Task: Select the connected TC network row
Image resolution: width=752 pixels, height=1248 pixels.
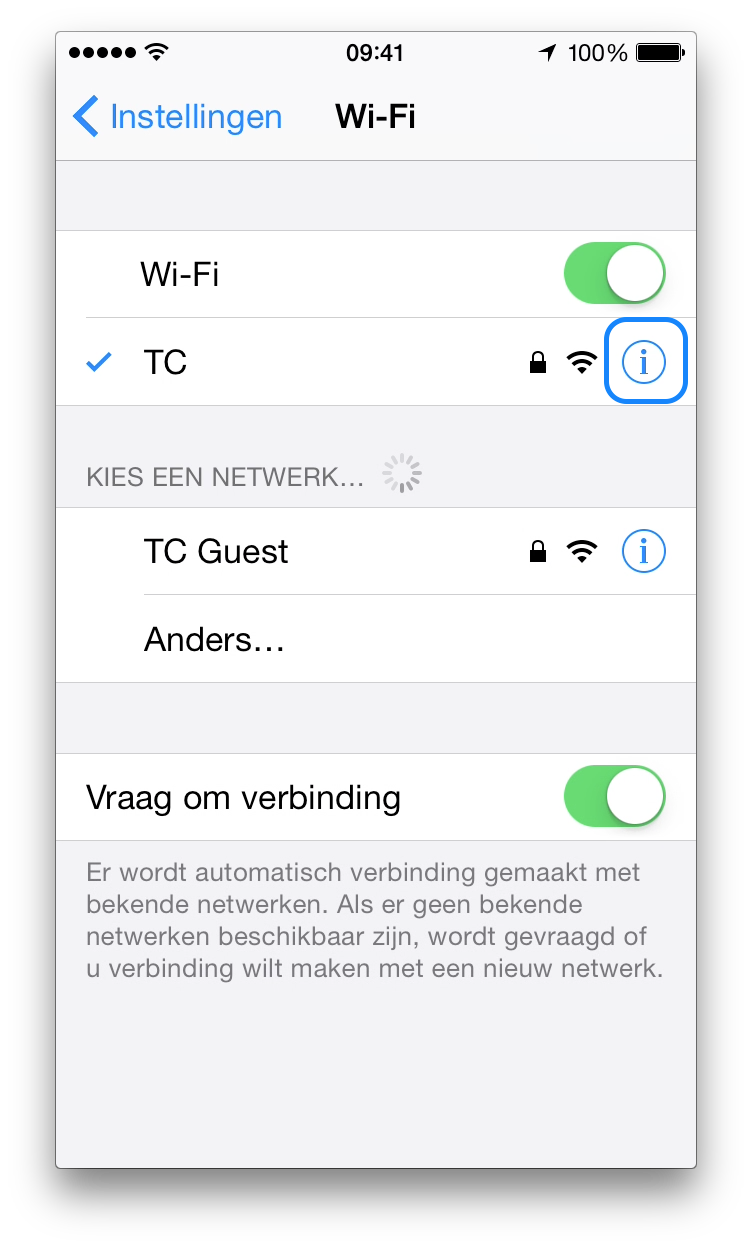Action: [376, 362]
